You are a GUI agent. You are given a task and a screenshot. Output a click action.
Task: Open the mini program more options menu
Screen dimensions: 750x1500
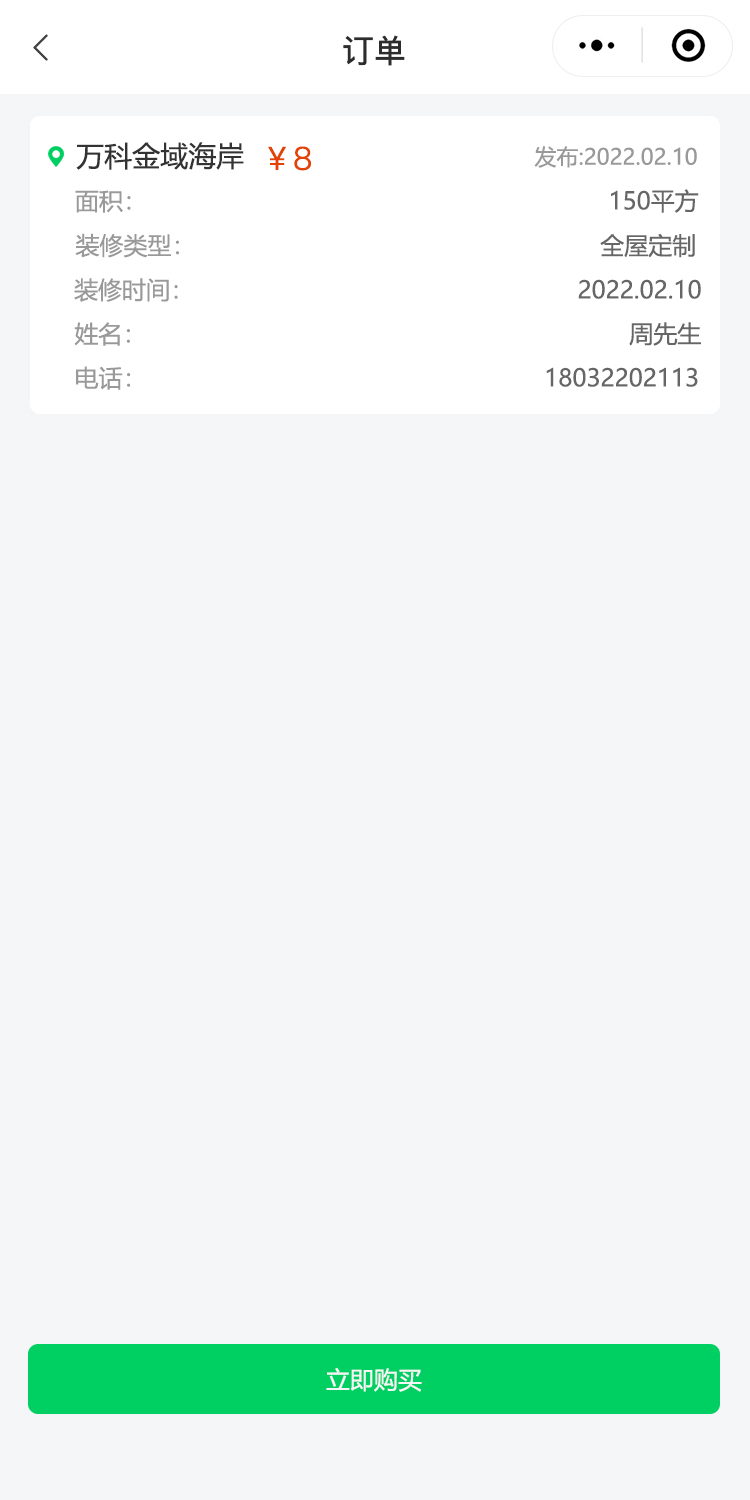pyautogui.click(x=597, y=46)
